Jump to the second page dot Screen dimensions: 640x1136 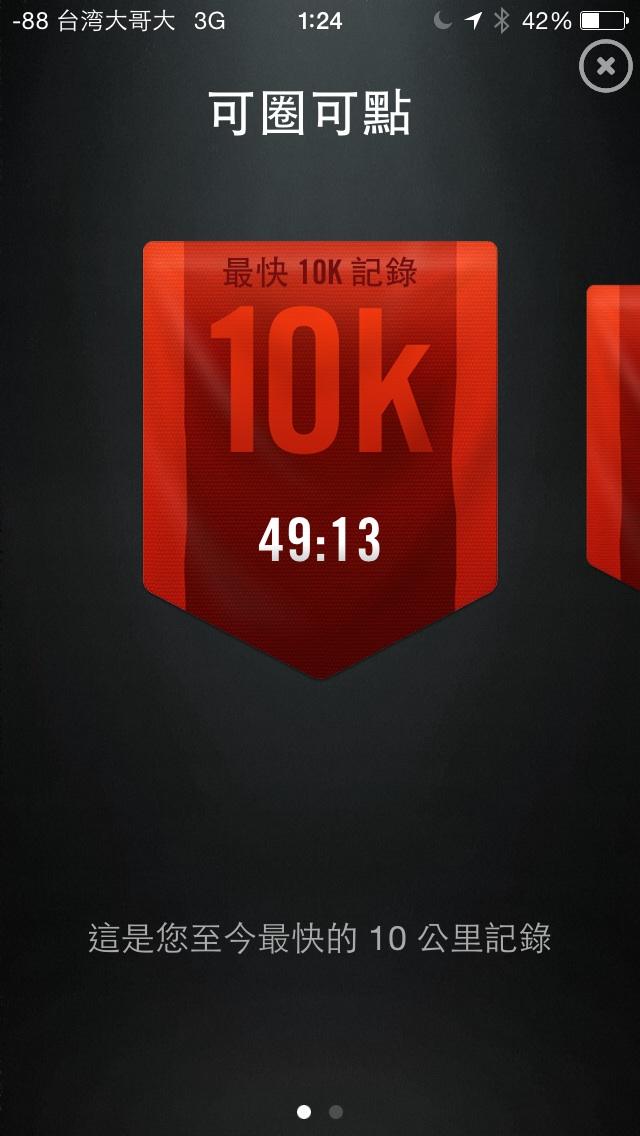pos(336,1112)
